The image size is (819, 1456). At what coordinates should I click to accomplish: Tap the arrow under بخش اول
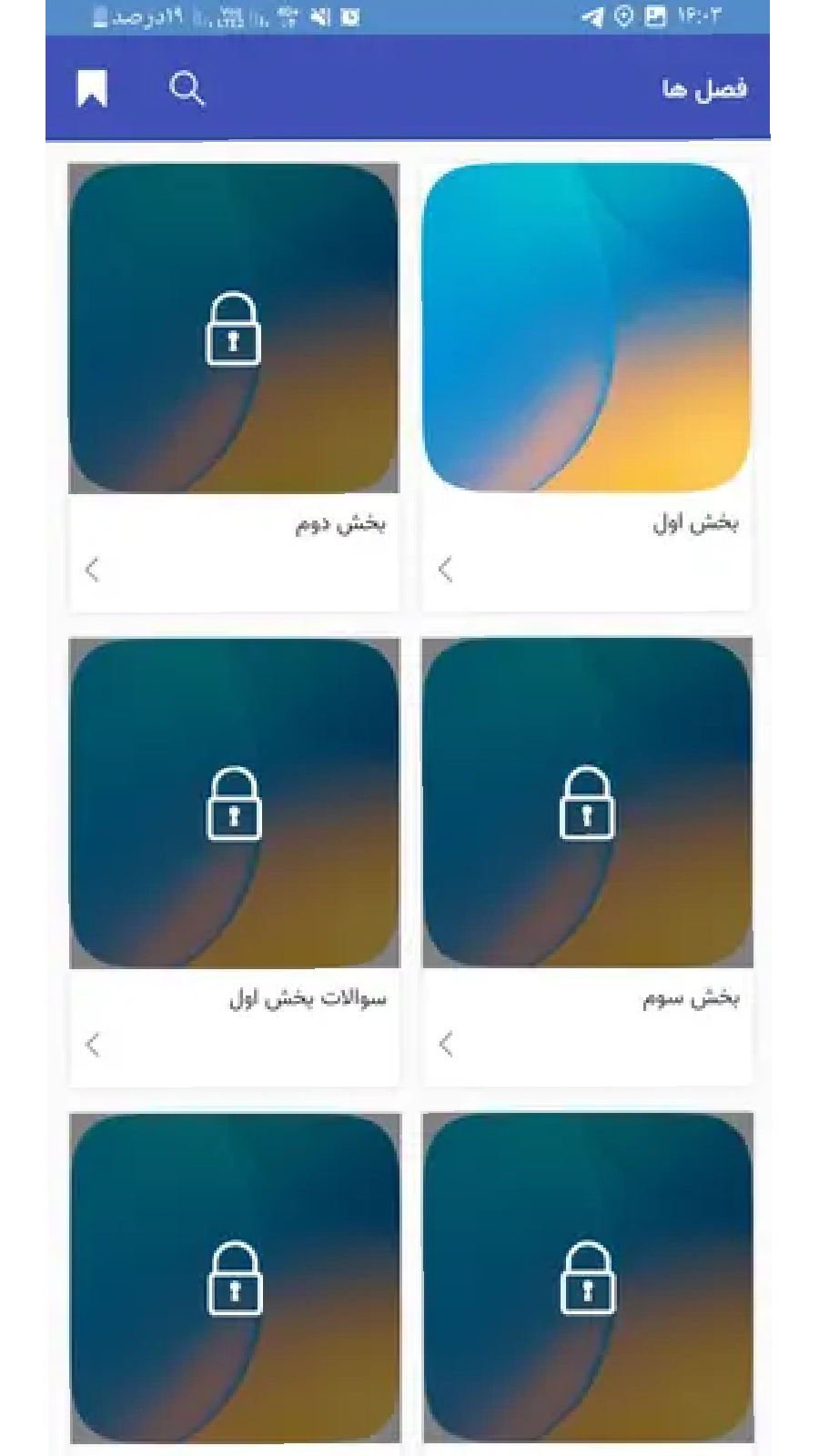(445, 570)
